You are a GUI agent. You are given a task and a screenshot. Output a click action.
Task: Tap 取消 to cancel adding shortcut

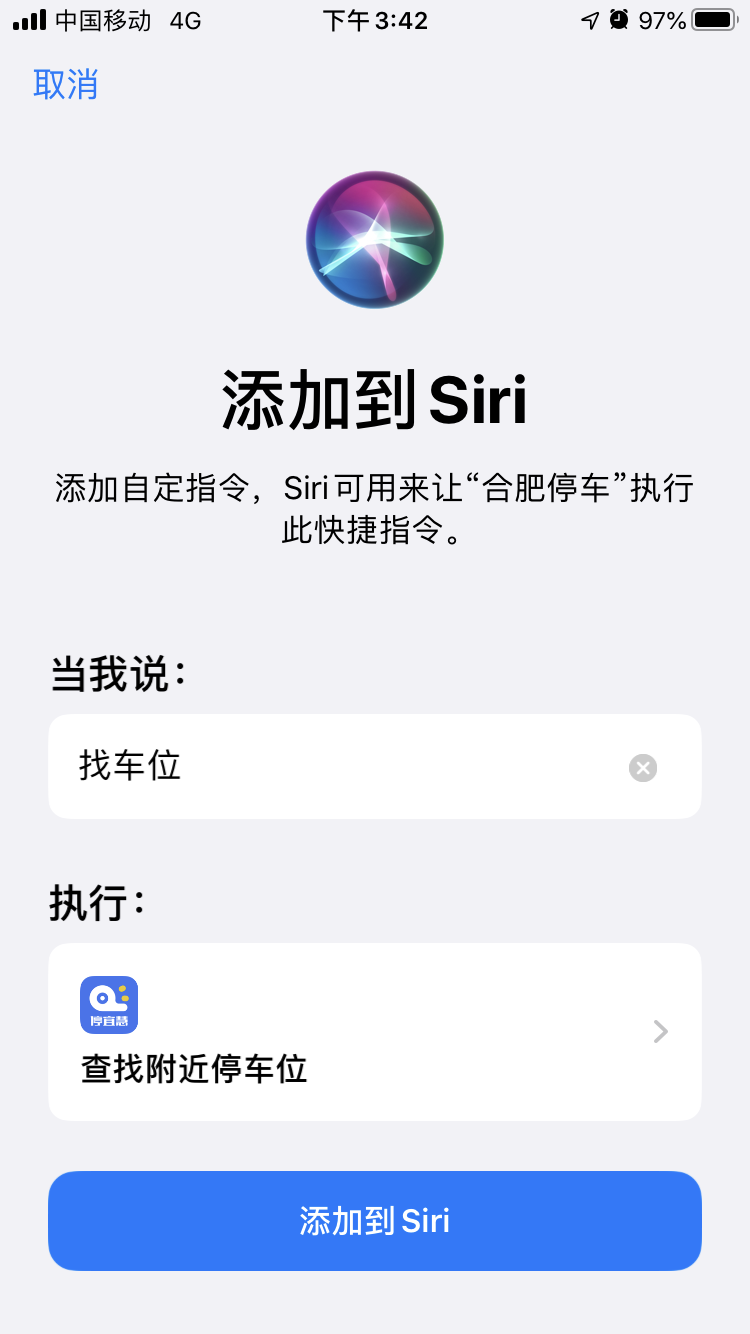(x=66, y=84)
